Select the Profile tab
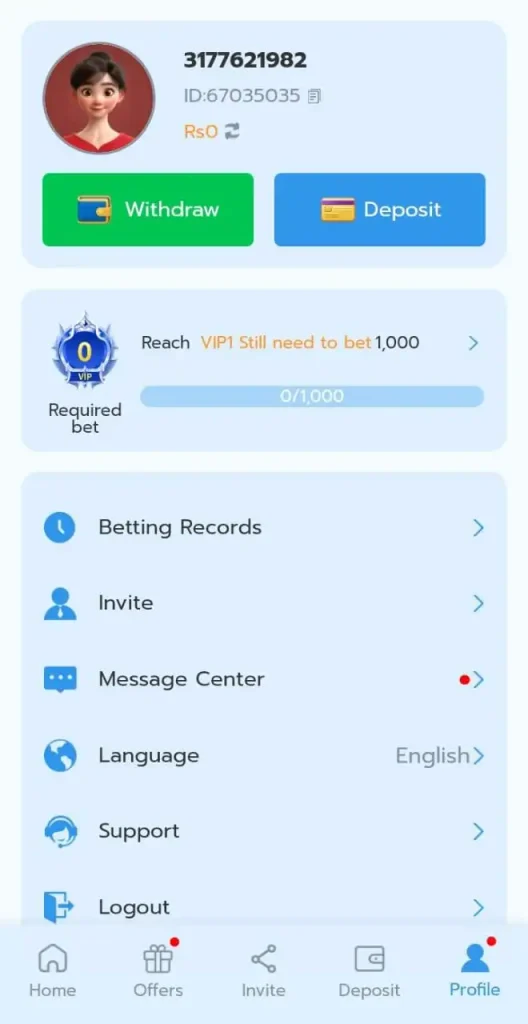 (x=475, y=970)
